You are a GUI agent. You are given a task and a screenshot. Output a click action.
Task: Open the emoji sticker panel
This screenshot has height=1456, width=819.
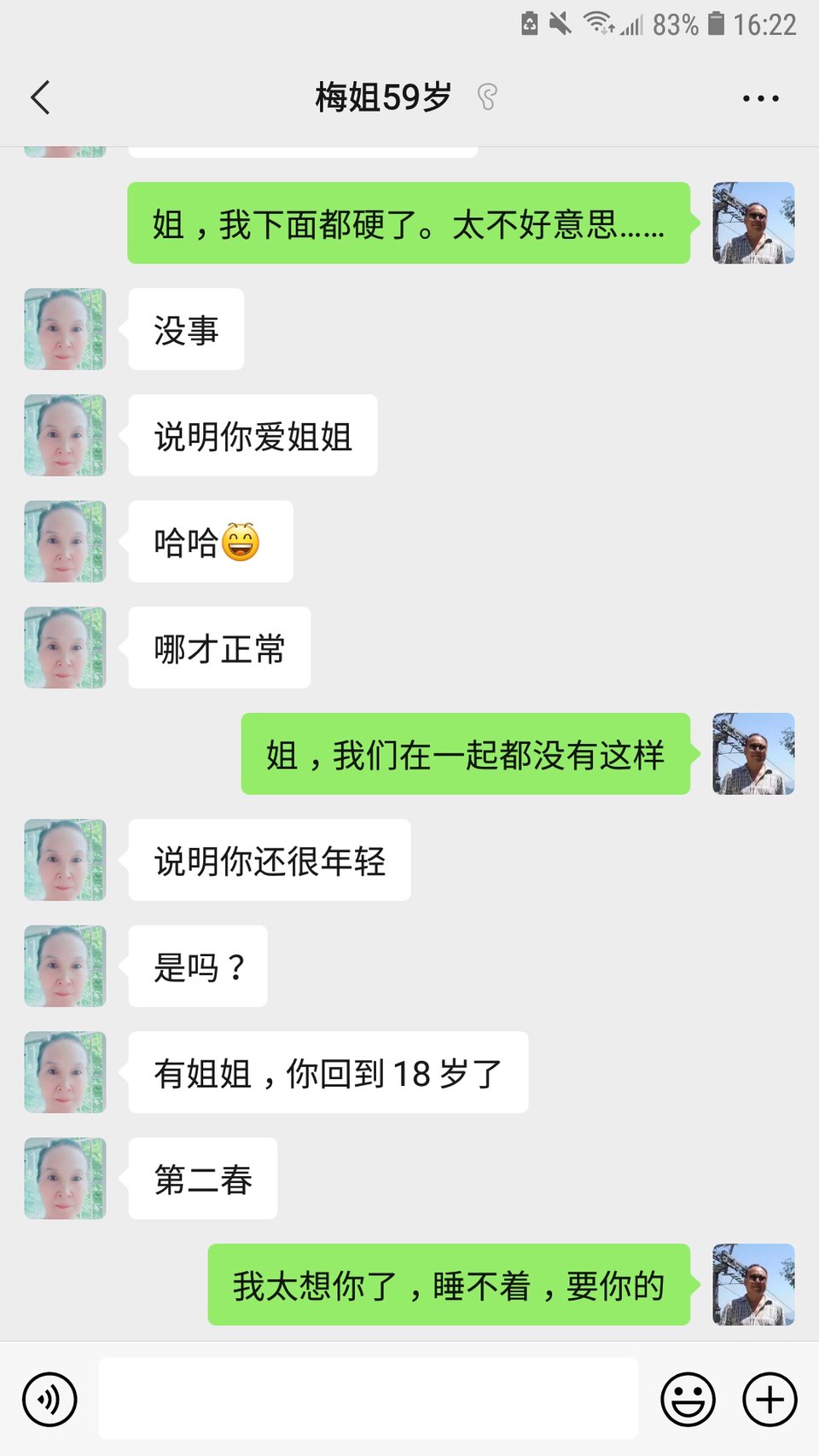click(x=688, y=1399)
